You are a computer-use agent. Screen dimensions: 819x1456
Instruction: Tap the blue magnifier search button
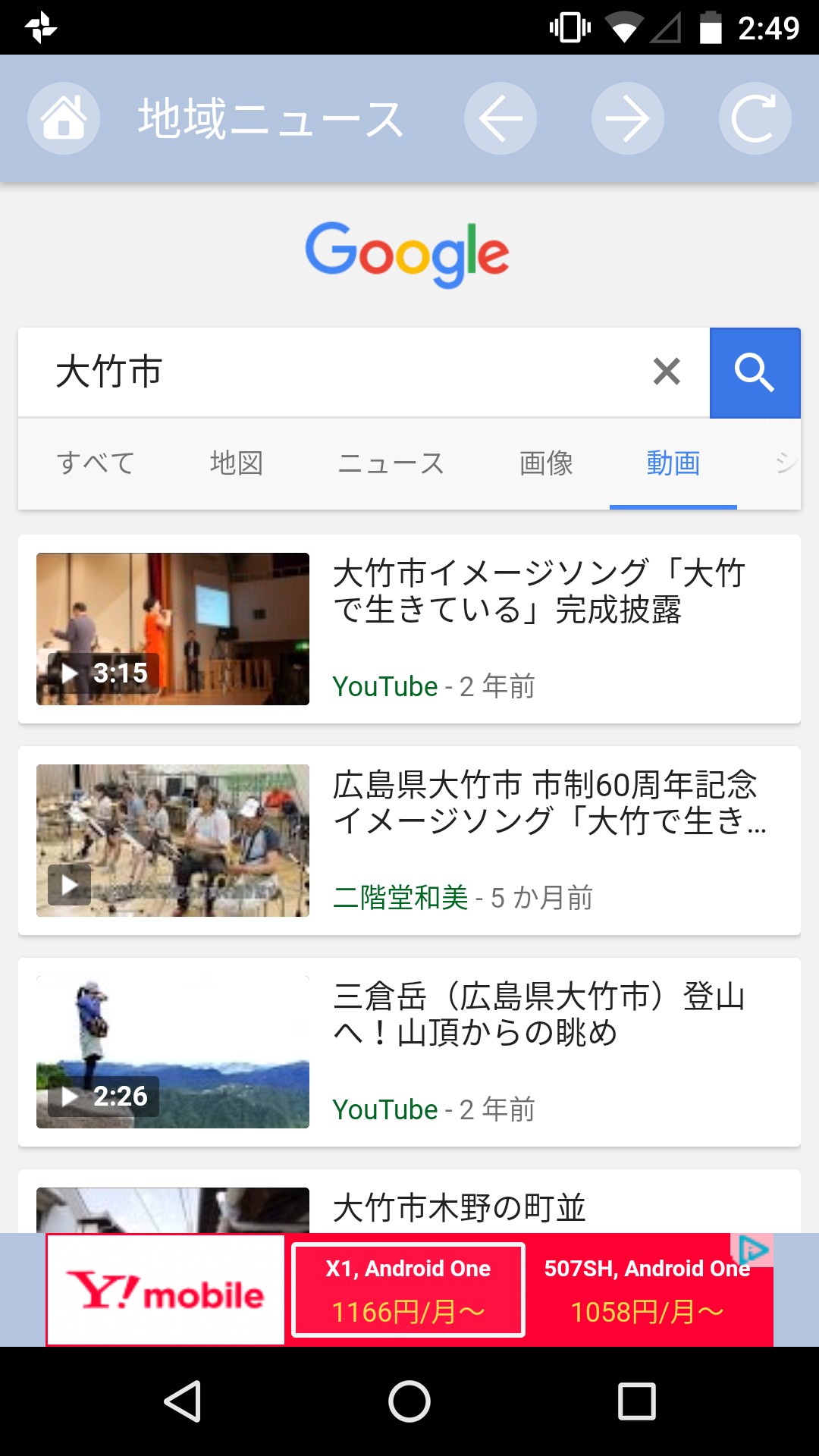[755, 372]
